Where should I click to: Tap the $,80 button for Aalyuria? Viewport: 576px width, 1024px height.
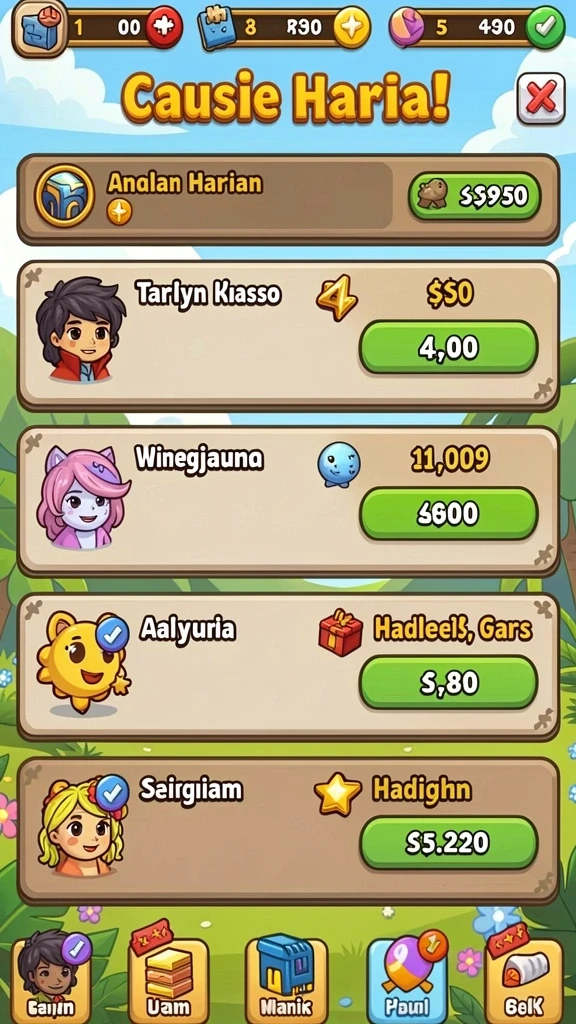449,682
